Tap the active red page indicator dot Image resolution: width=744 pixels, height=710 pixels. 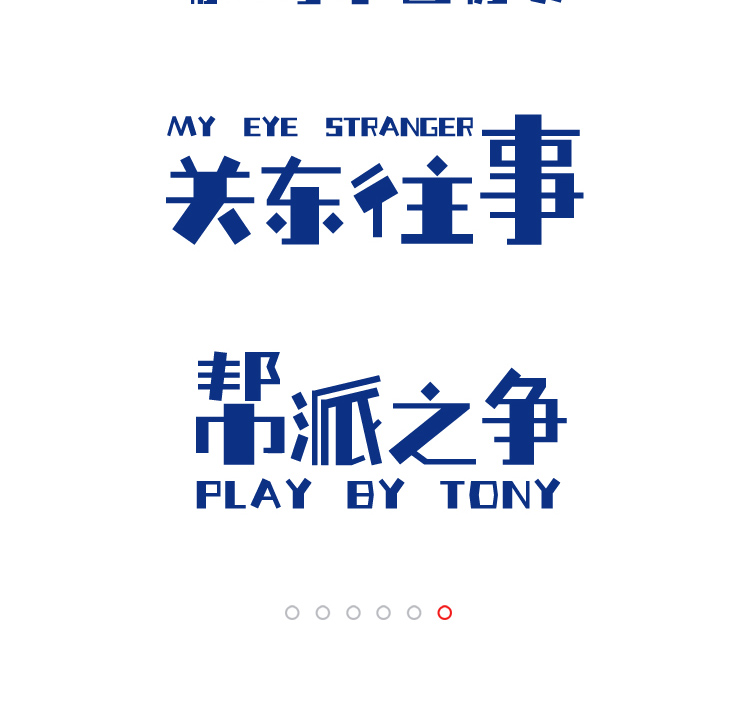pyautogui.click(x=445, y=613)
